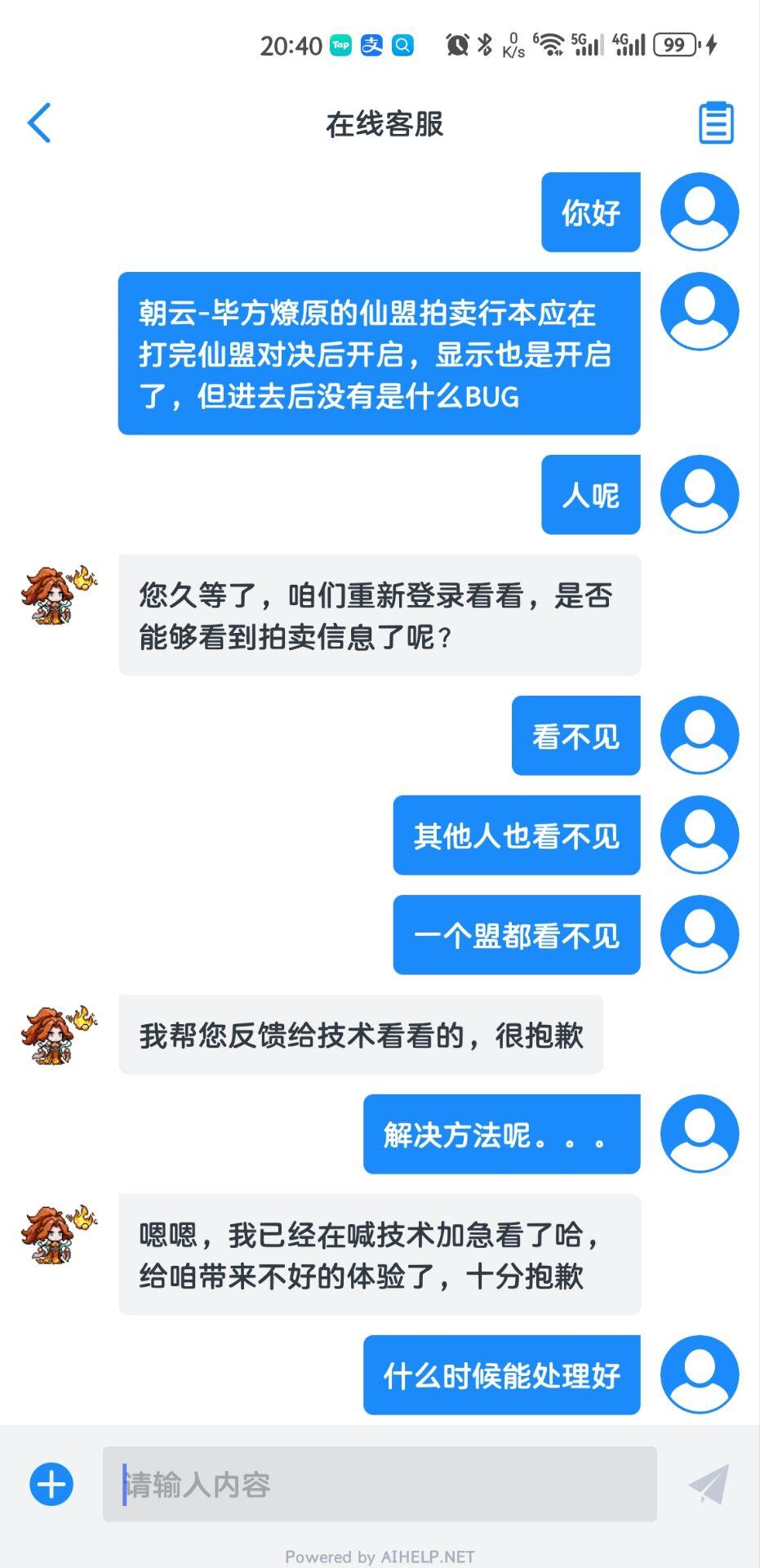Viewport: 760px width, 1568px height.
Task: Tap the message bubble saying 你好
Action: click(589, 212)
